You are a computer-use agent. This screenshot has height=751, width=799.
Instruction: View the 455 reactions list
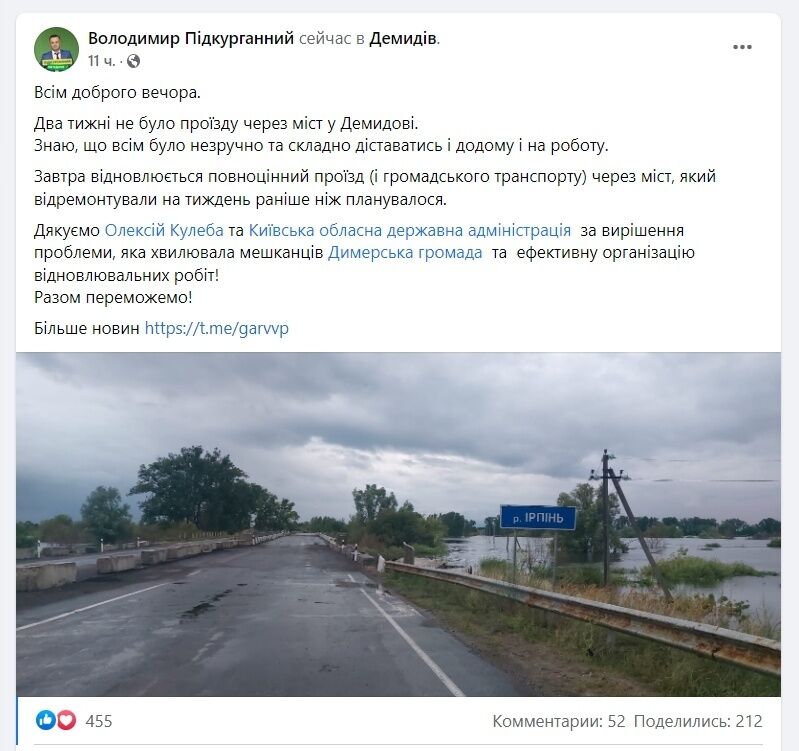click(98, 720)
